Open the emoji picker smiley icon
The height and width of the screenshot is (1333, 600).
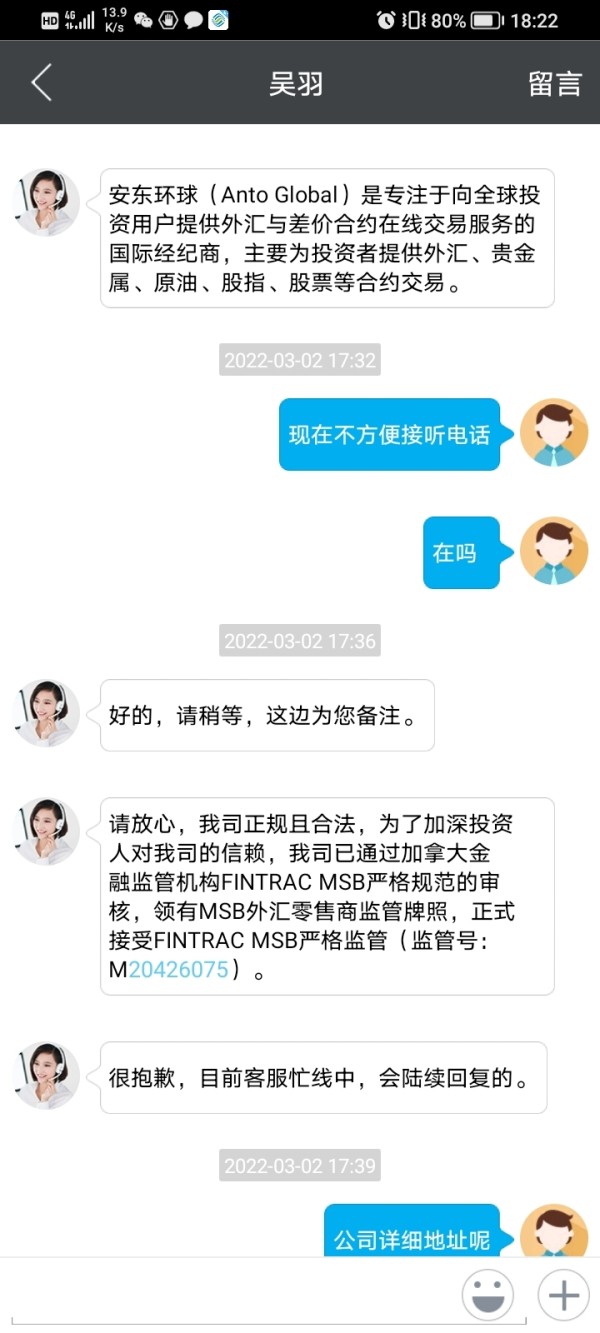[x=487, y=1295]
